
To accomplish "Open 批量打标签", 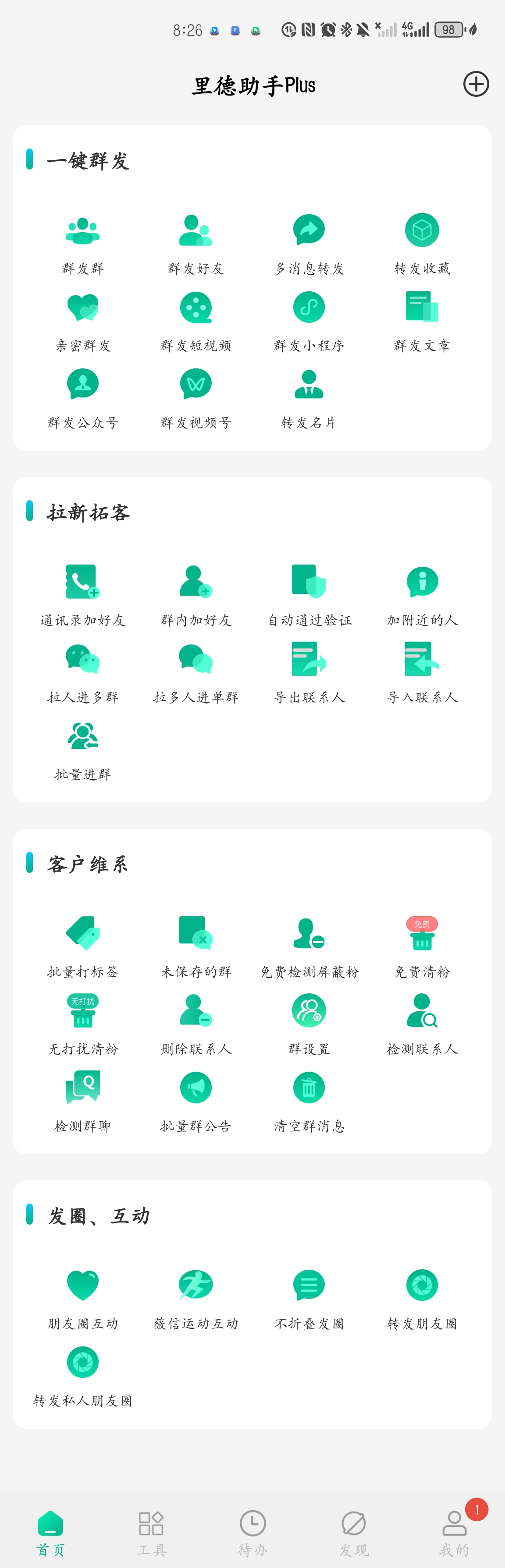I will point(83,946).
